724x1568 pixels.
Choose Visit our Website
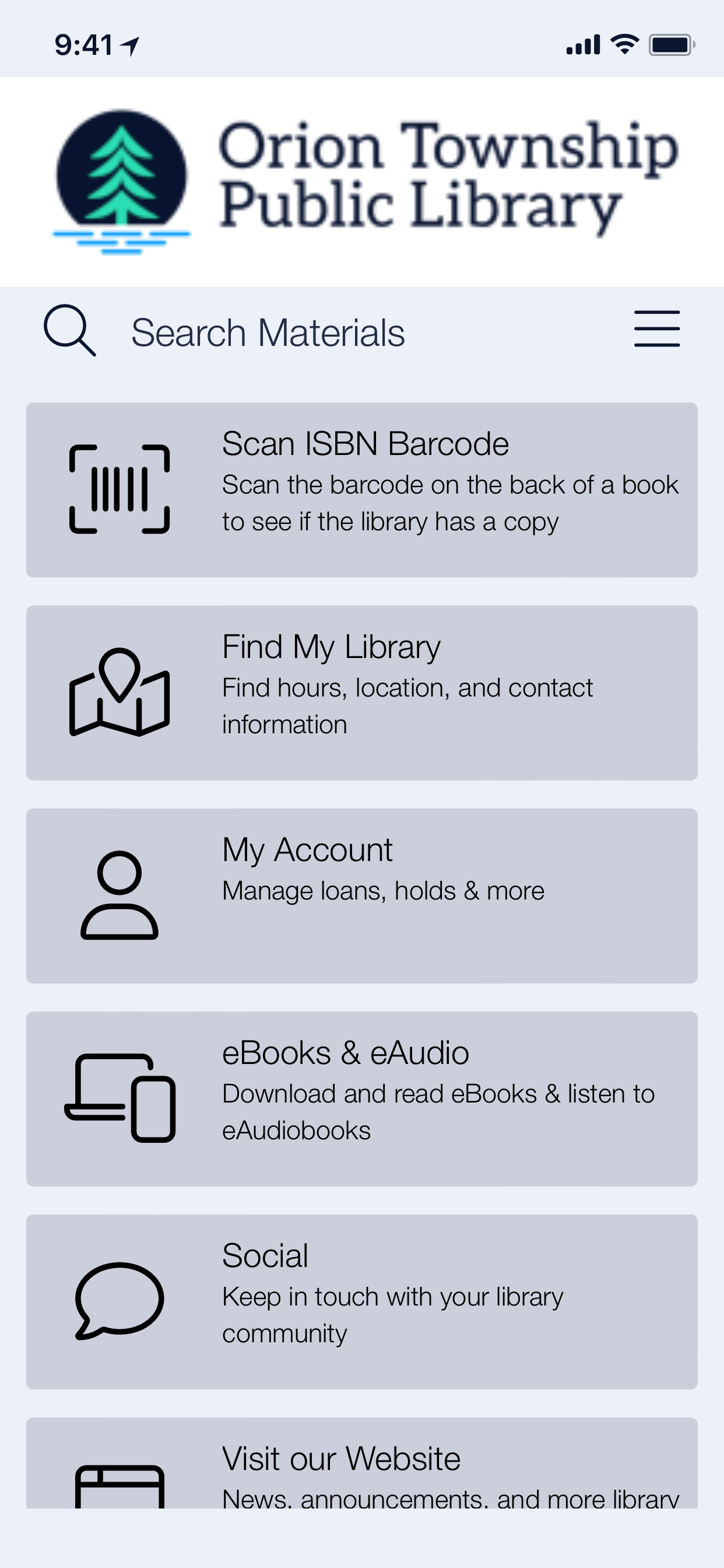361,1467
